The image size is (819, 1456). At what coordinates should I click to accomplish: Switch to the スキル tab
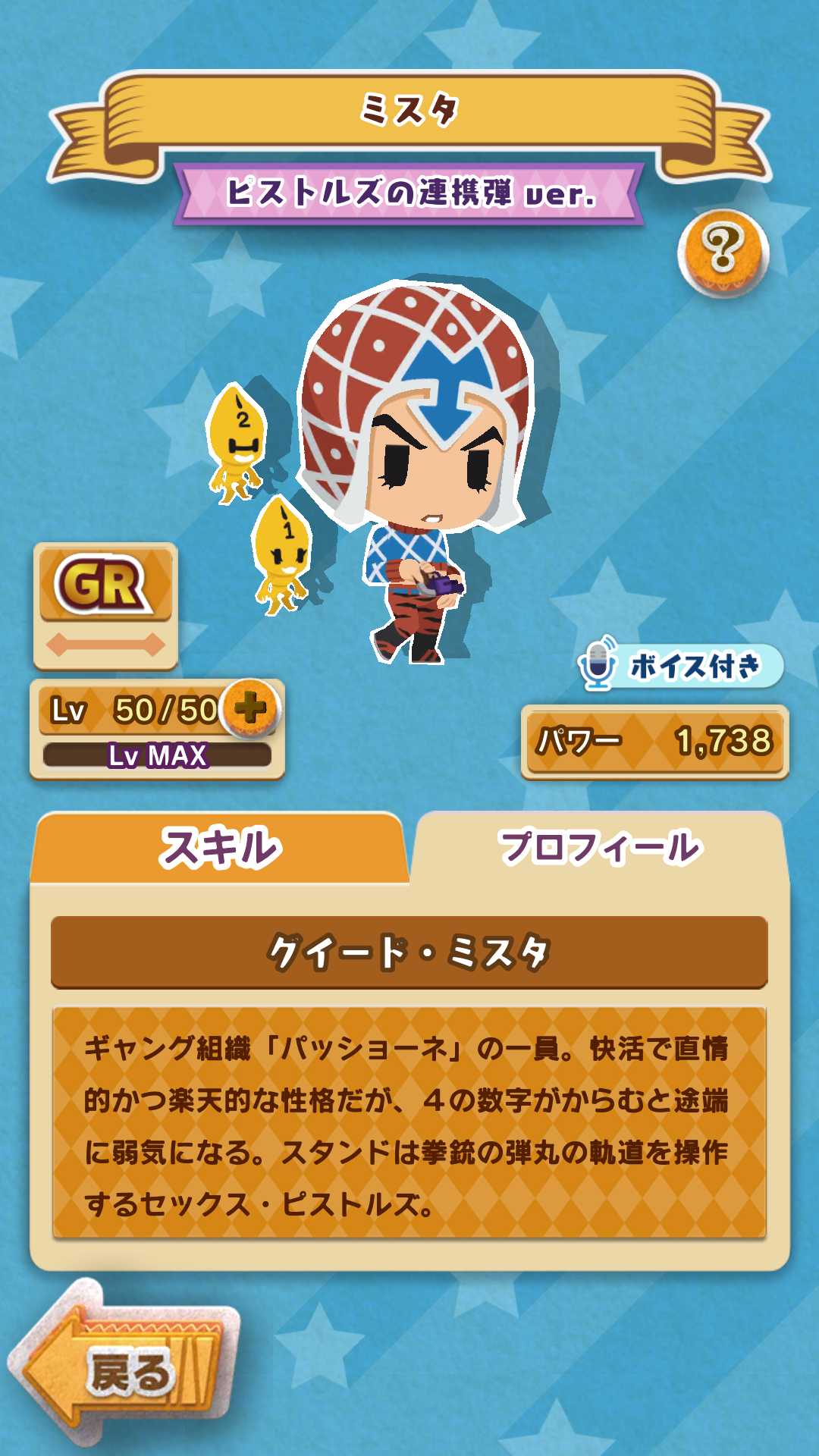[x=220, y=847]
